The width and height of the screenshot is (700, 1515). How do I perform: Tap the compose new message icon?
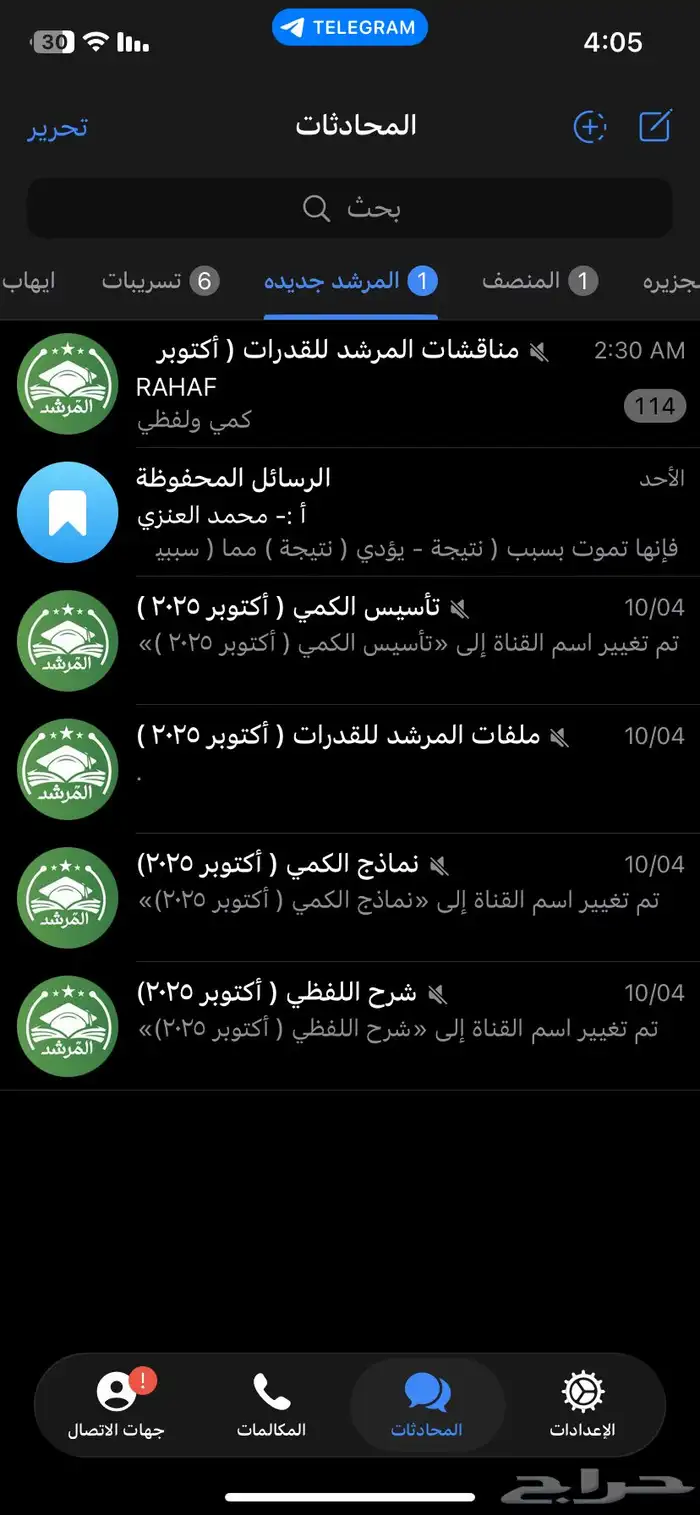655,126
